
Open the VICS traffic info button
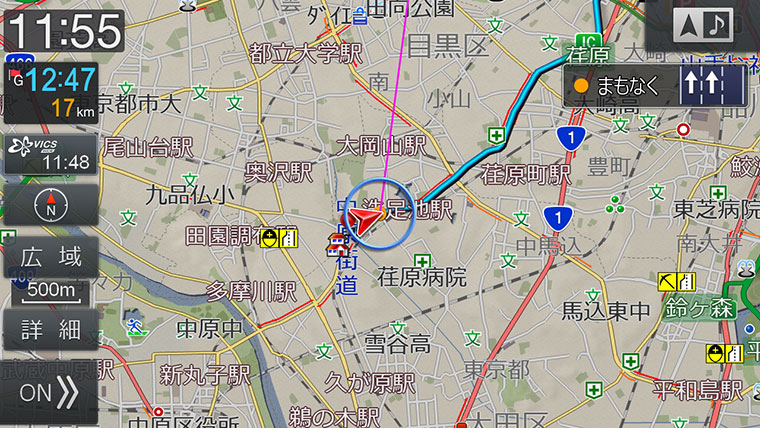pos(50,153)
